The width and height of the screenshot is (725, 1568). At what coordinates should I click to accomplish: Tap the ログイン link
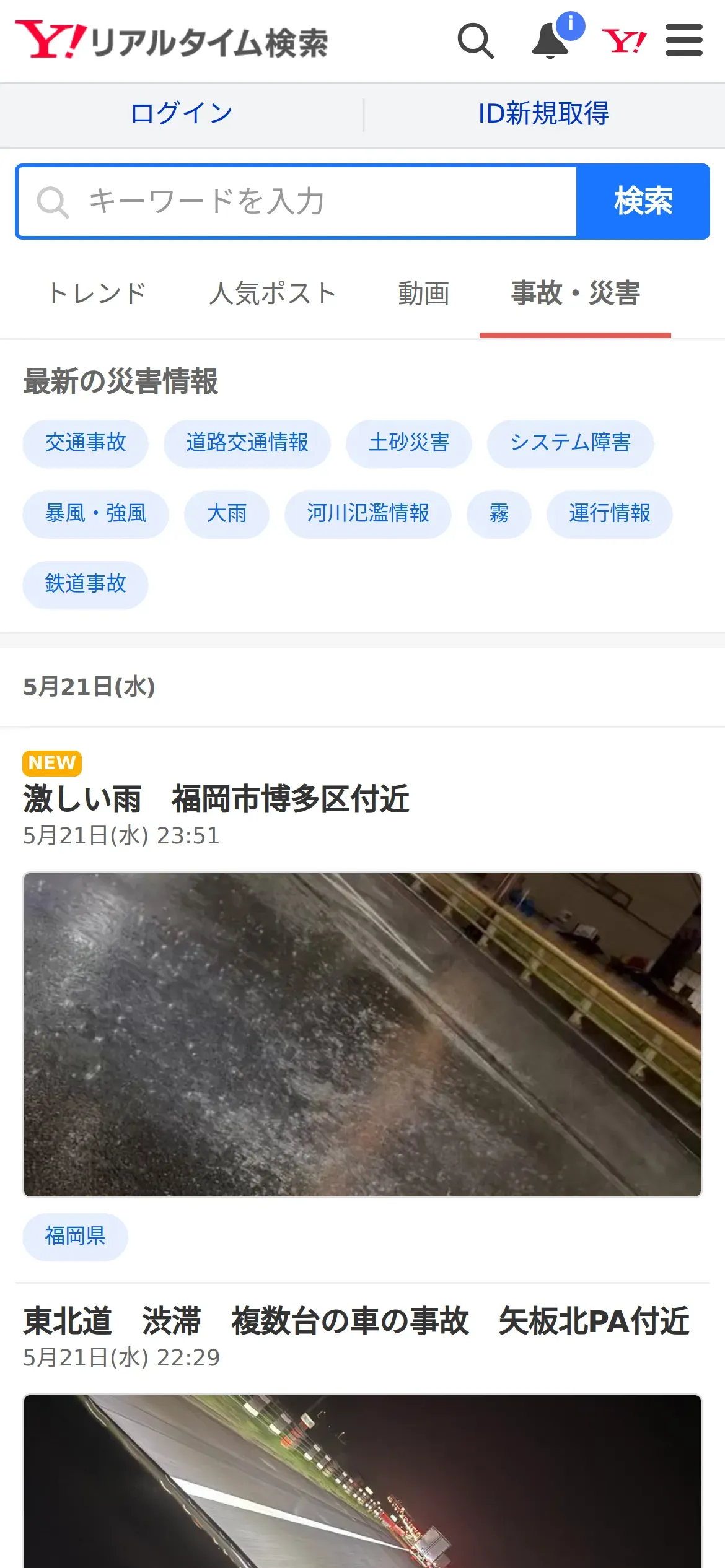pos(182,114)
